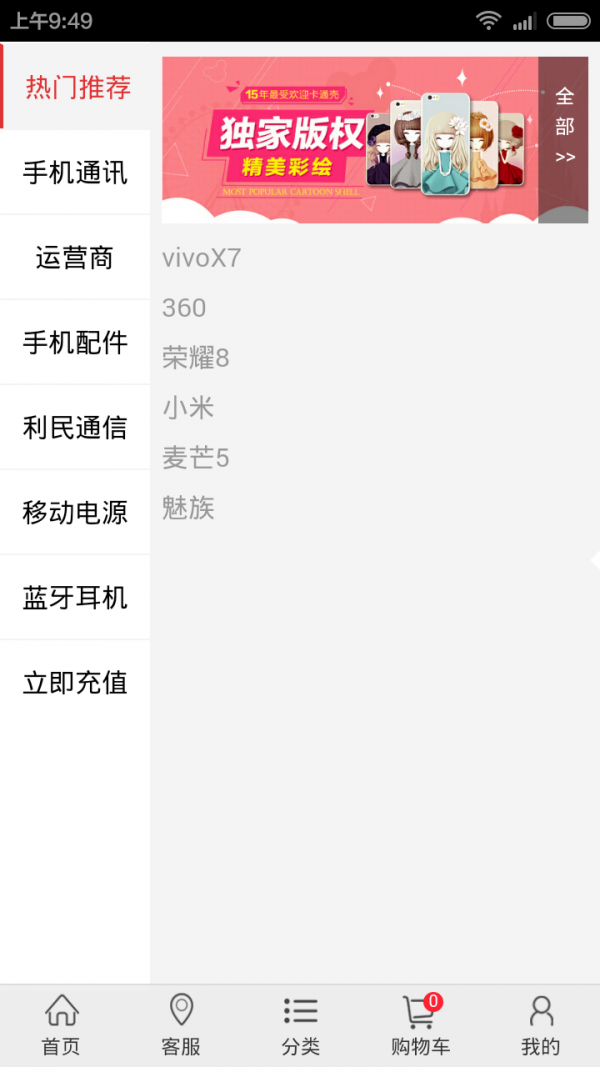Select the 热门推荐 category
Image resolution: width=600 pixels, height=1067 pixels.
pyautogui.click(x=77, y=88)
